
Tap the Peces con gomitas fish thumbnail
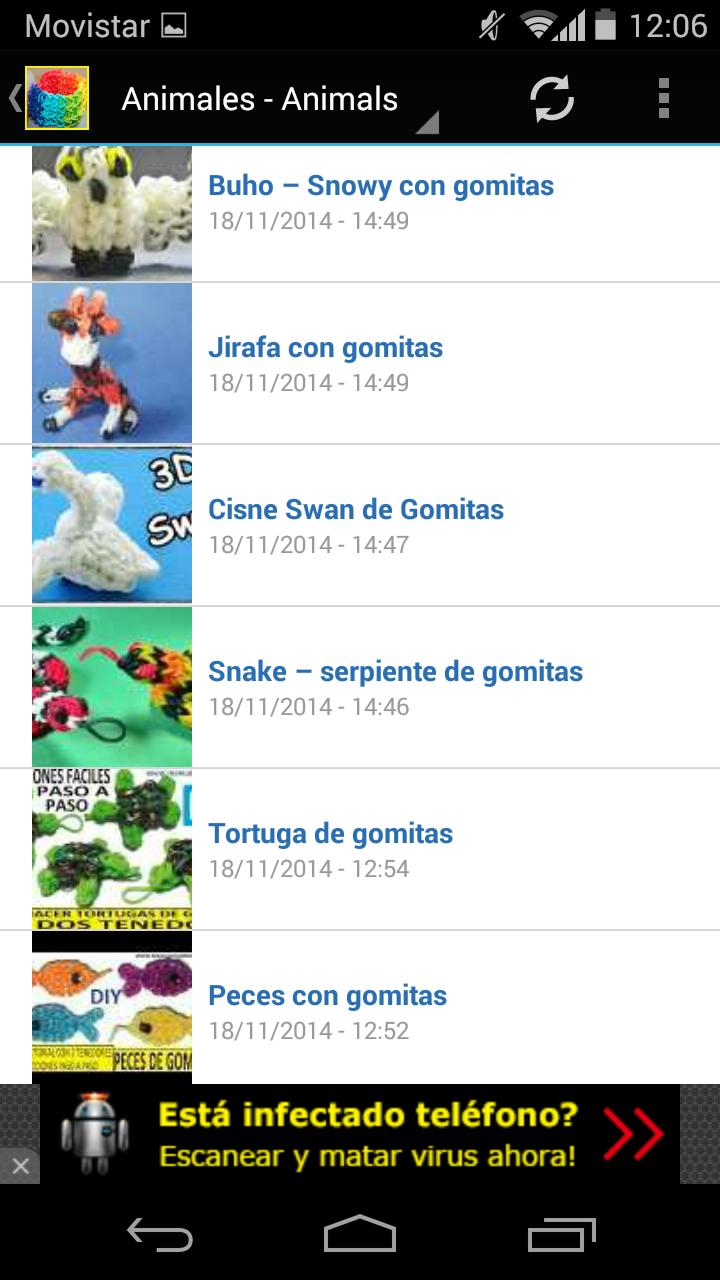tap(111, 1010)
